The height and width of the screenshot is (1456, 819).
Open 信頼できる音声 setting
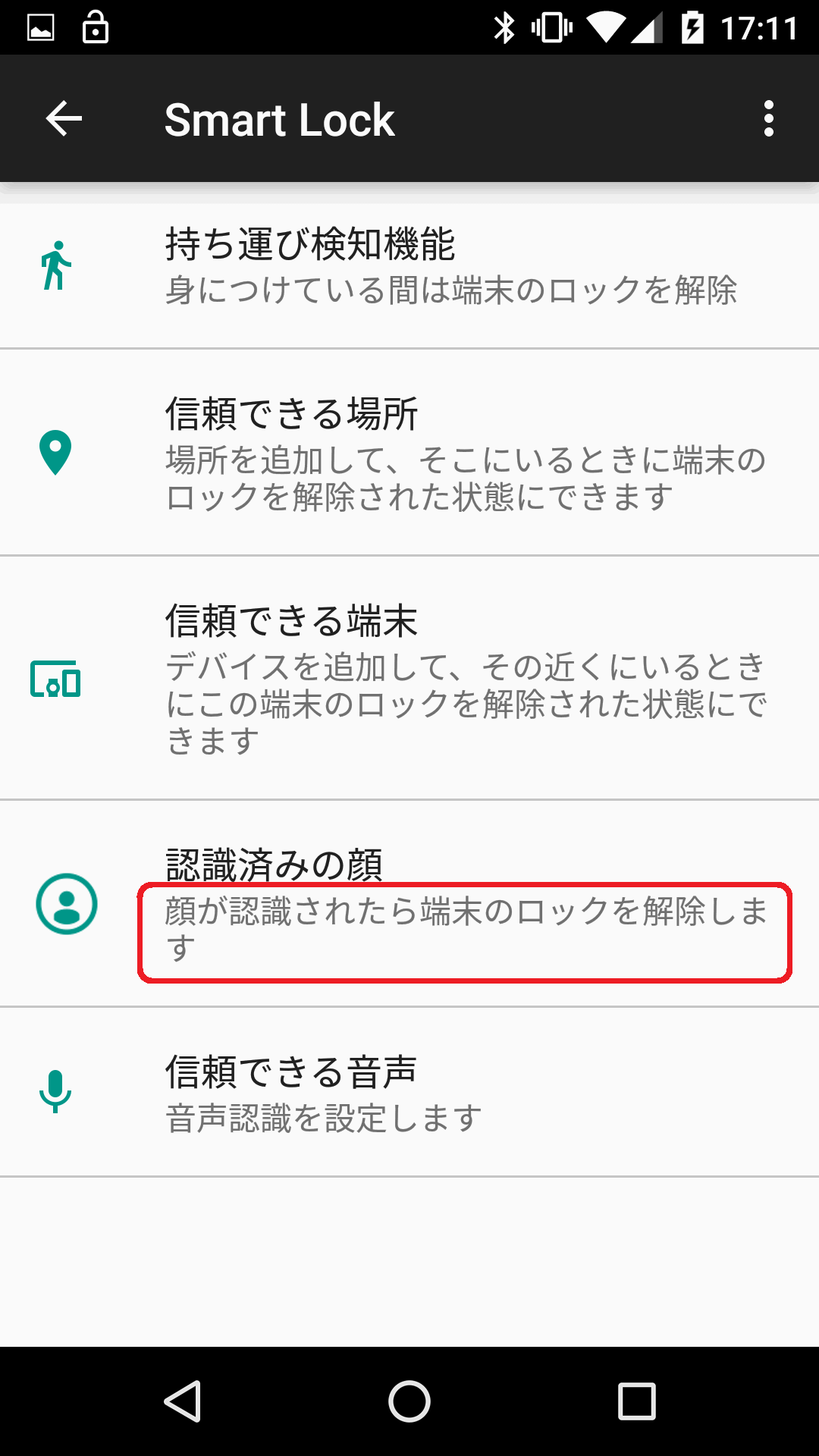409,1092
